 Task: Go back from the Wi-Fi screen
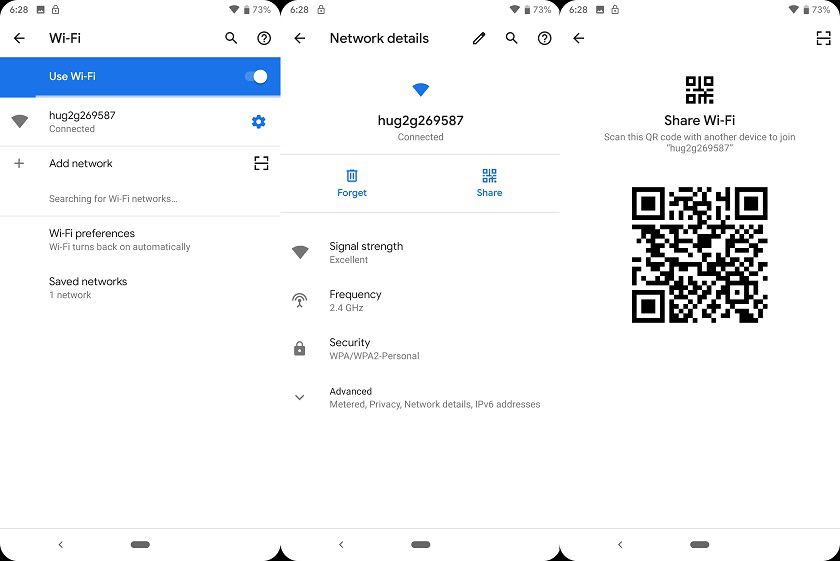pos(19,38)
